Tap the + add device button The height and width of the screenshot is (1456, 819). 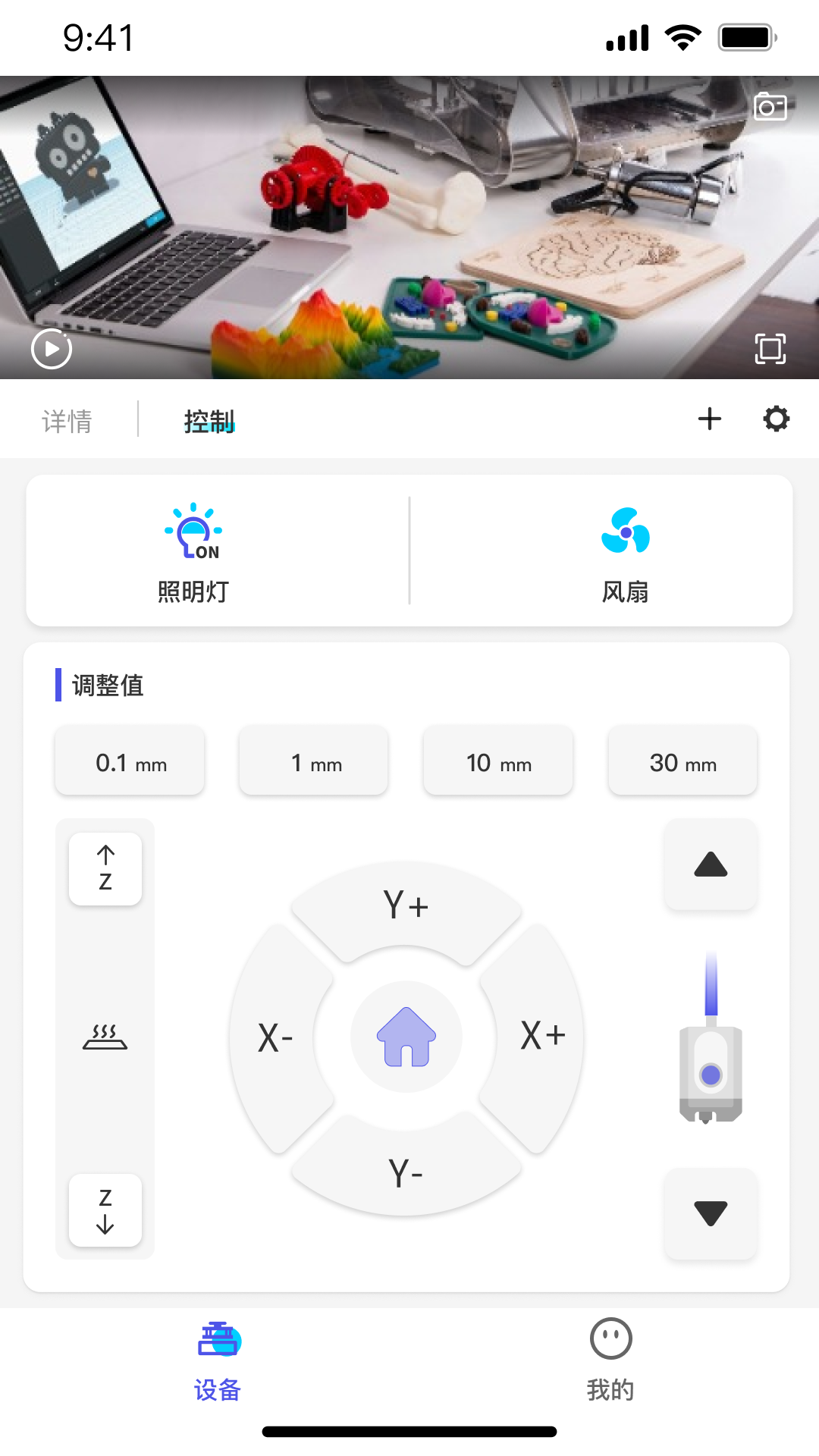[710, 419]
